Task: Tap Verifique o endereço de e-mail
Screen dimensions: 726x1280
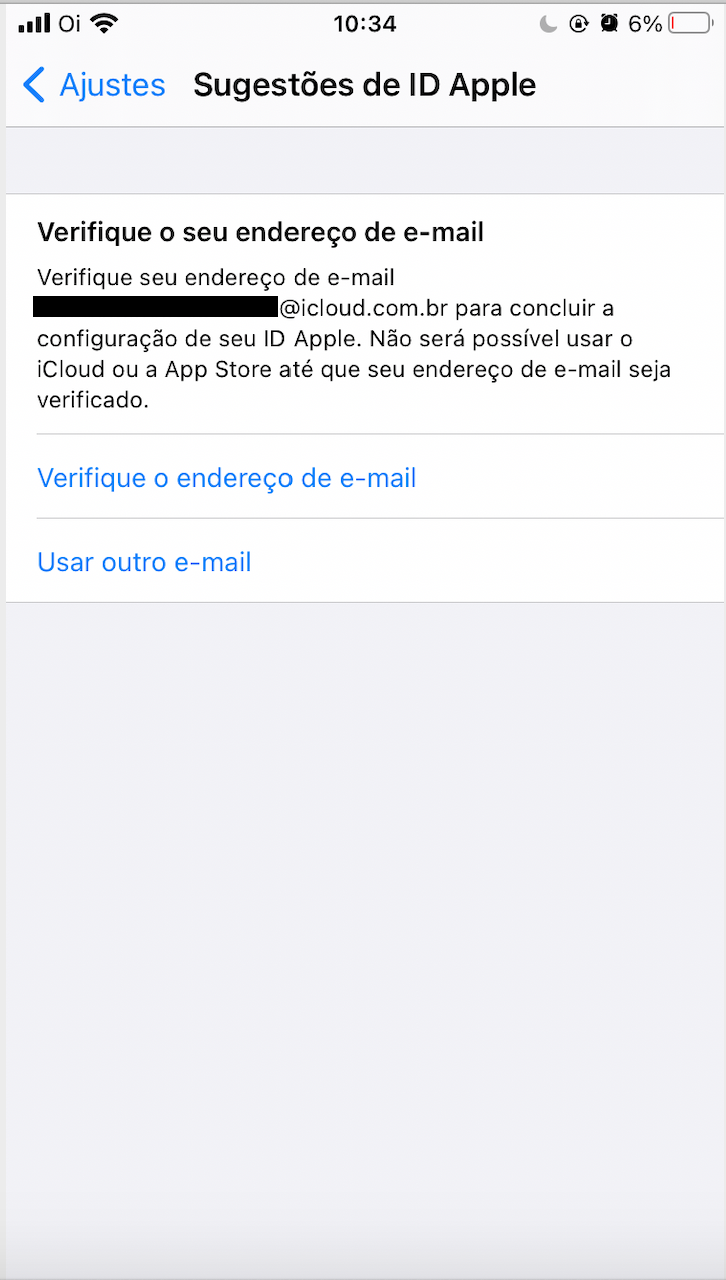Action: [x=365, y=477]
